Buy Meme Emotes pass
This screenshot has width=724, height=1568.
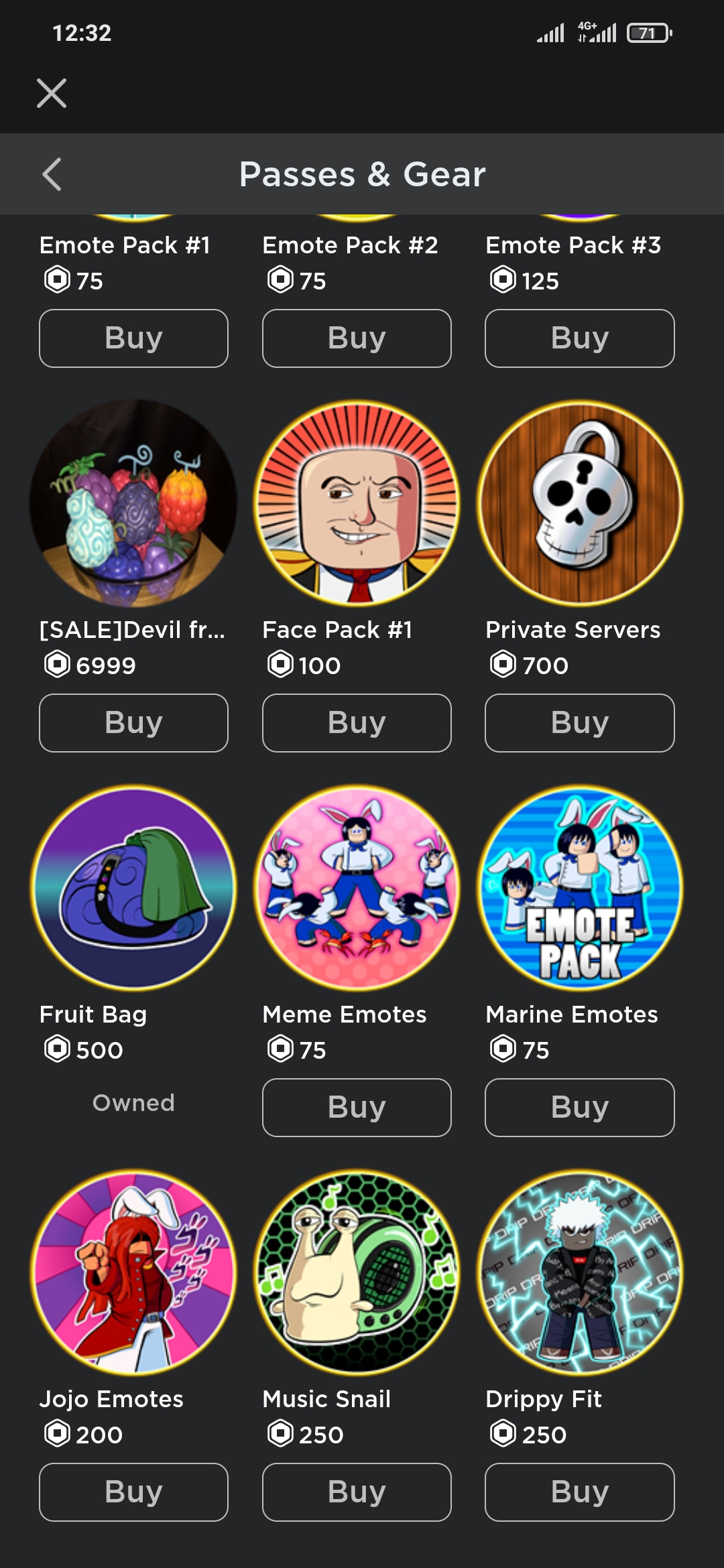pos(357,1108)
